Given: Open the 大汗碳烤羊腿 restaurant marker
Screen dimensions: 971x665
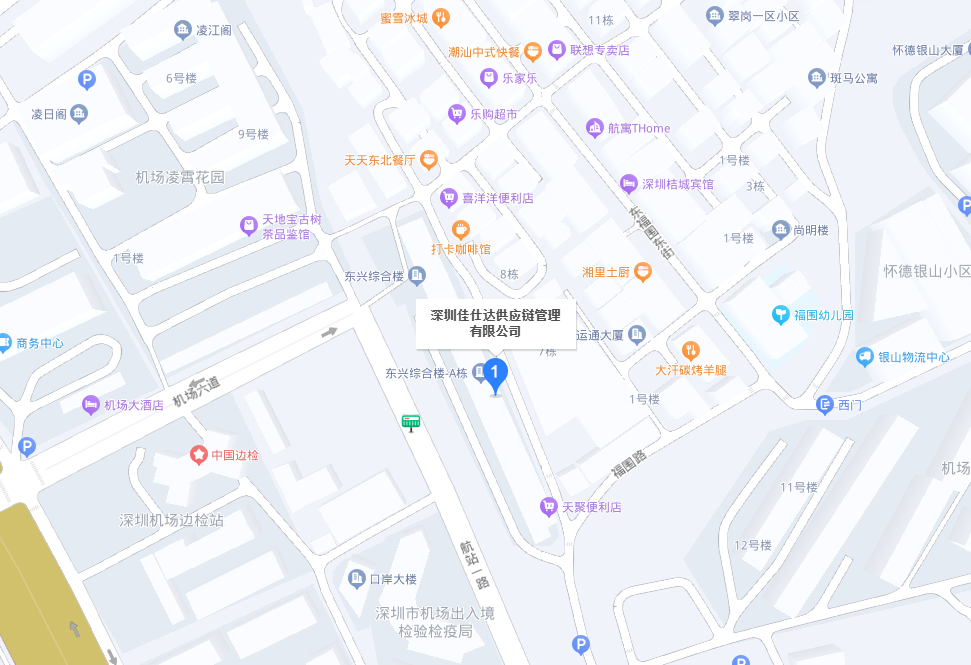Looking at the screenshot, I should click(x=690, y=350).
